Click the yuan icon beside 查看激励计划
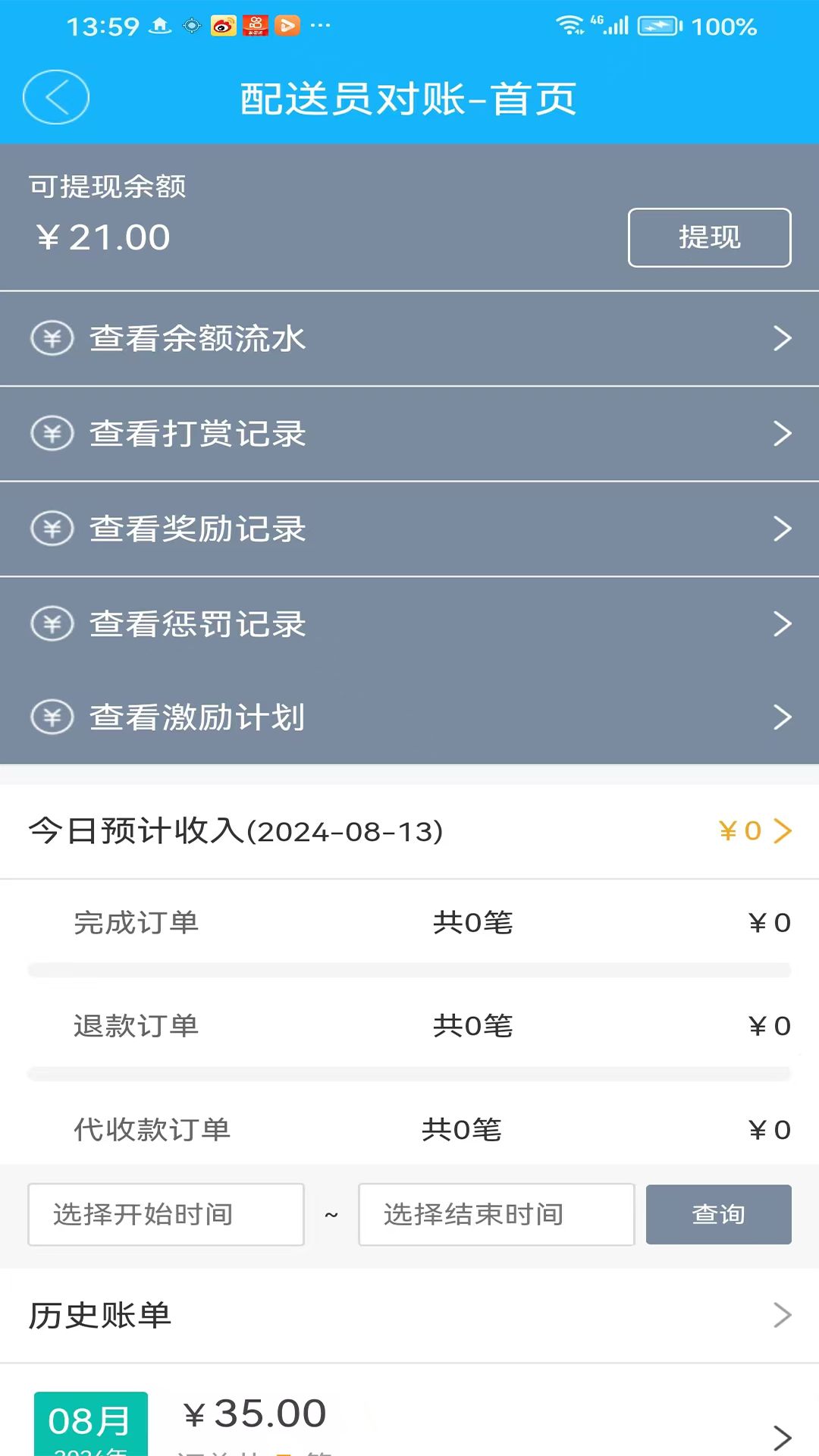The image size is (819, 1456). 52,717
